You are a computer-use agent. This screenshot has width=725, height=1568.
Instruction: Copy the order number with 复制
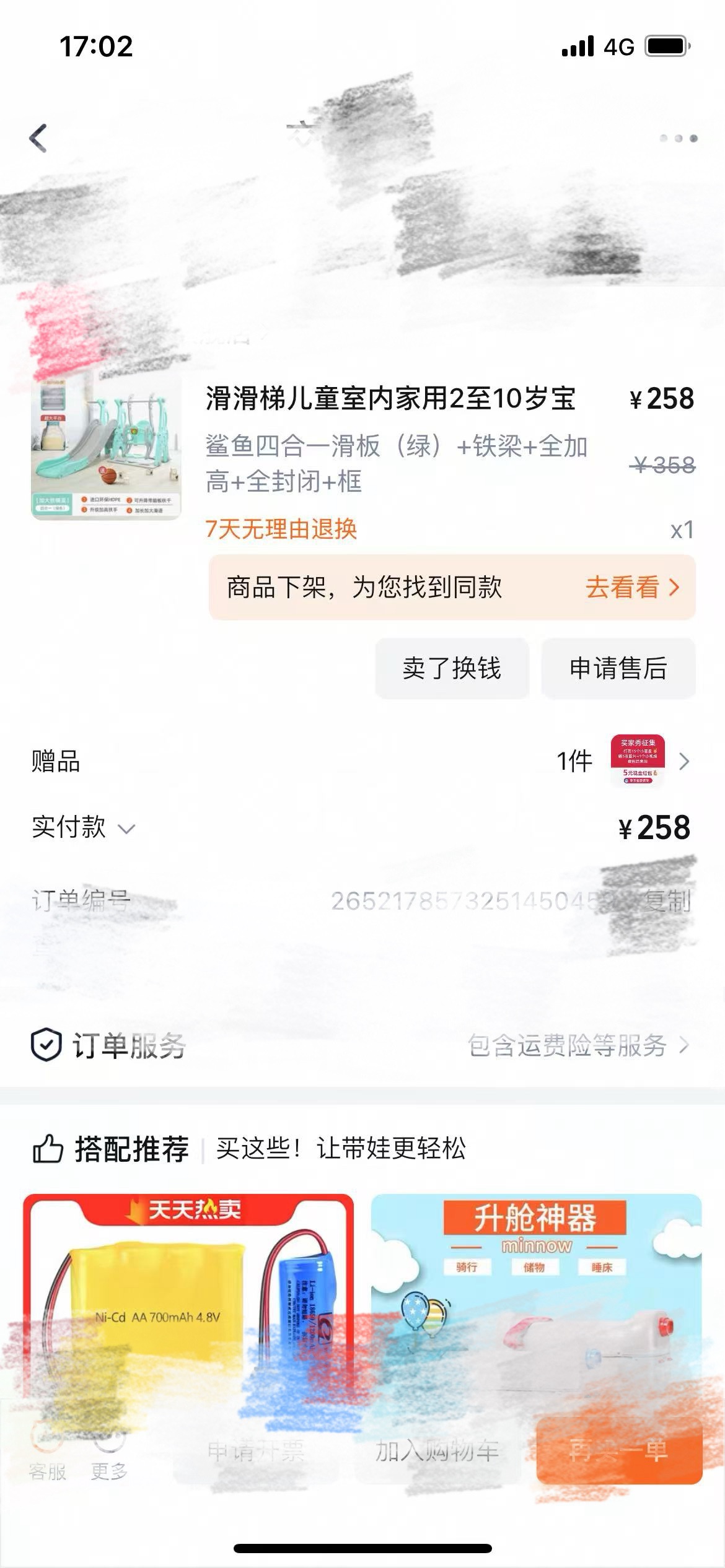667,901
